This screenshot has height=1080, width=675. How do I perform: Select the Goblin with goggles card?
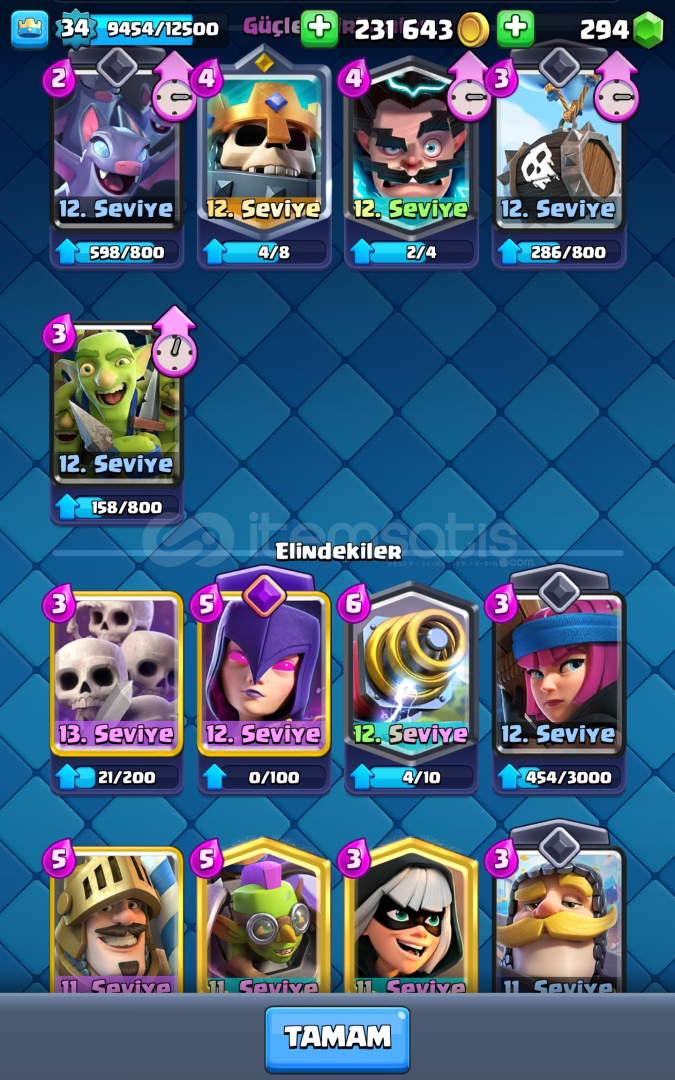click(x=264, y=920)
